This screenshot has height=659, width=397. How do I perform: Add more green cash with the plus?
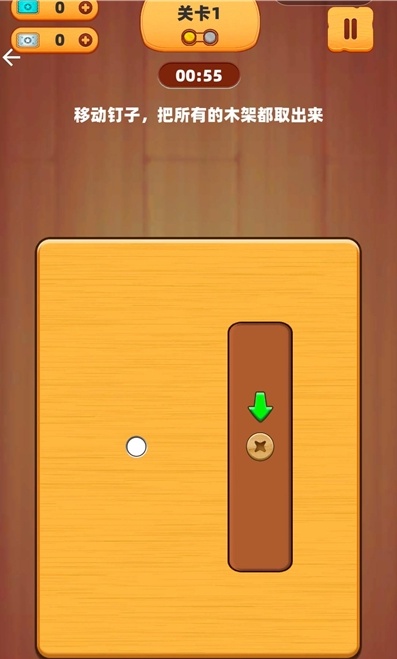85,7
